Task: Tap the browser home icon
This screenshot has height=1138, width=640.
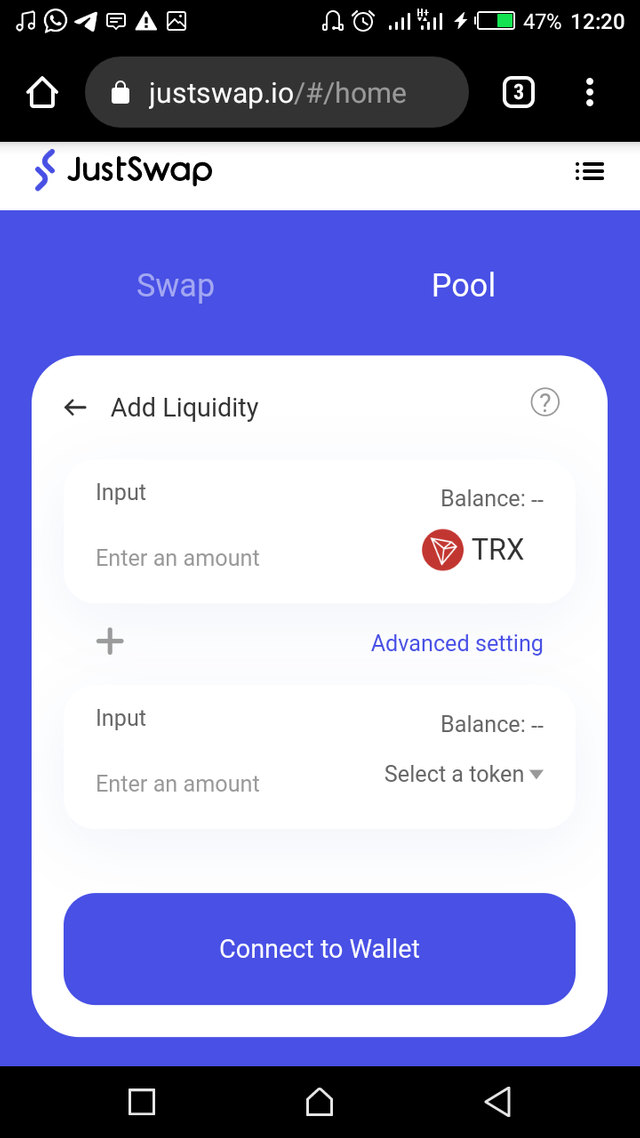Action: (42, 92)
